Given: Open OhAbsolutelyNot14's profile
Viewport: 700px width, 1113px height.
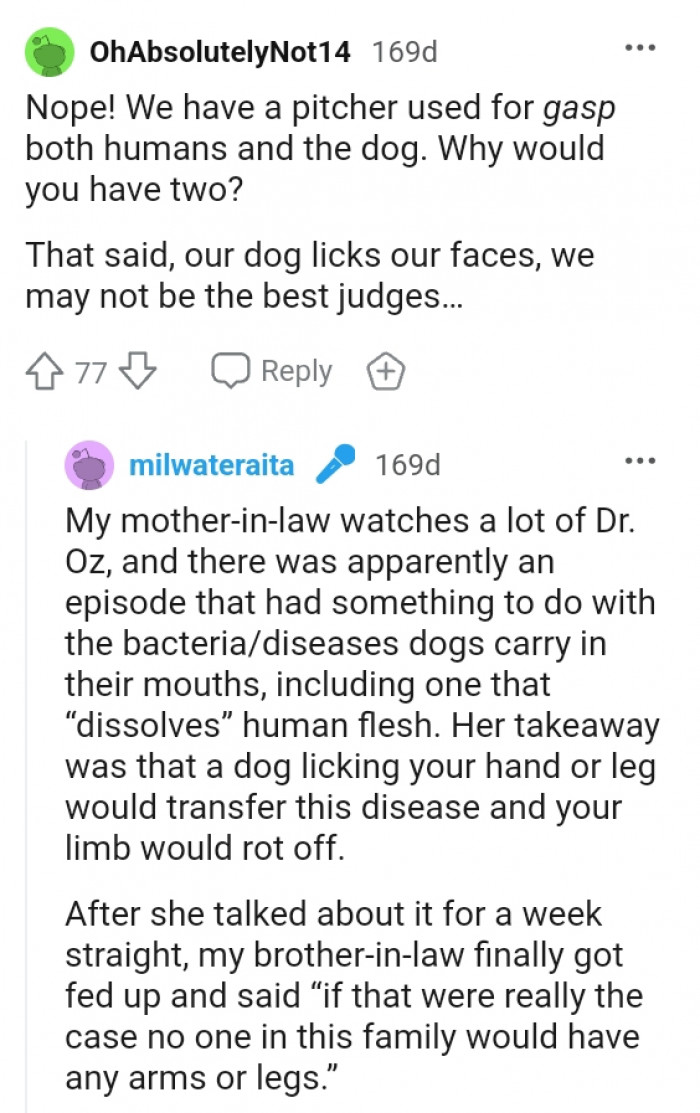Looking at the screenshot, I should 220,52.
